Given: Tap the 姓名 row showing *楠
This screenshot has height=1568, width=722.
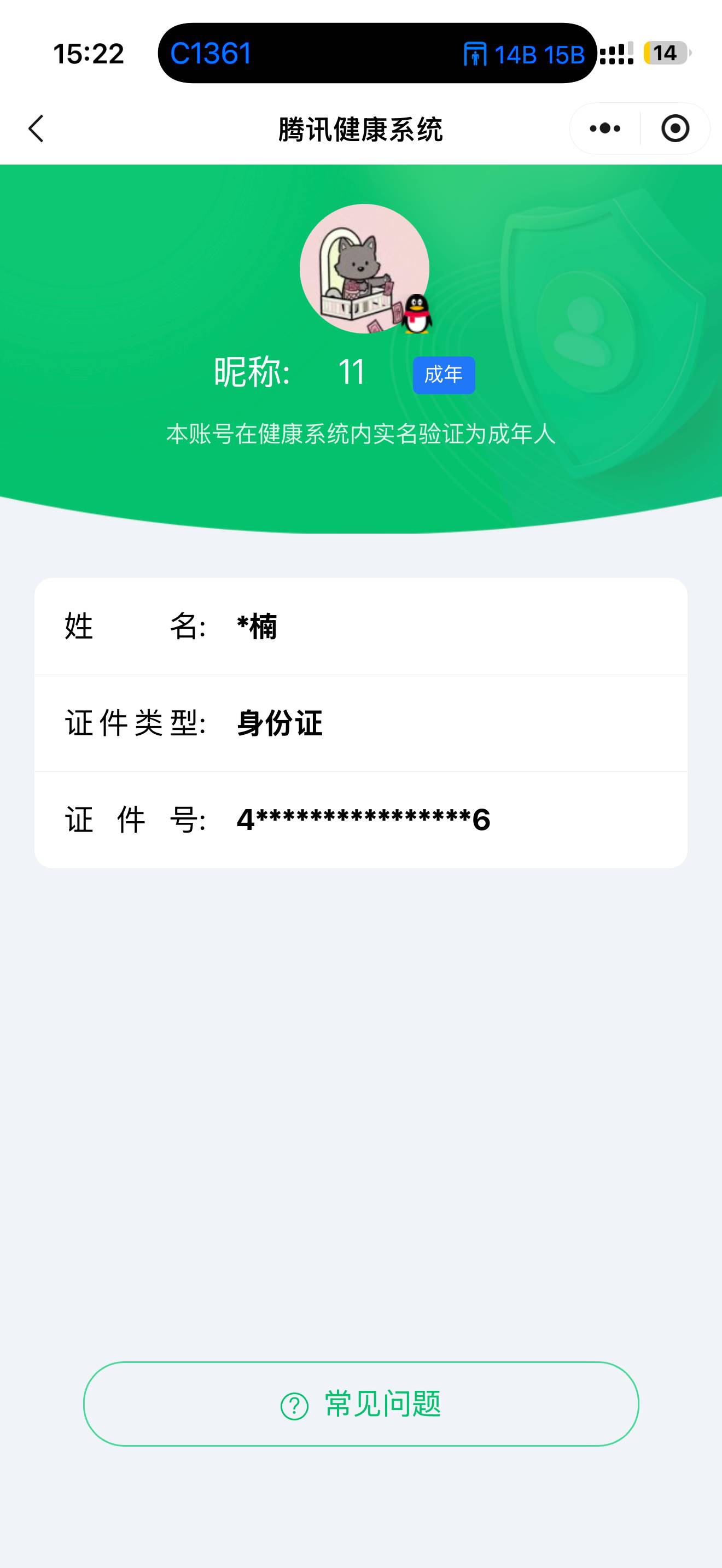Looking at the screenshot, I should click(361, 628).
